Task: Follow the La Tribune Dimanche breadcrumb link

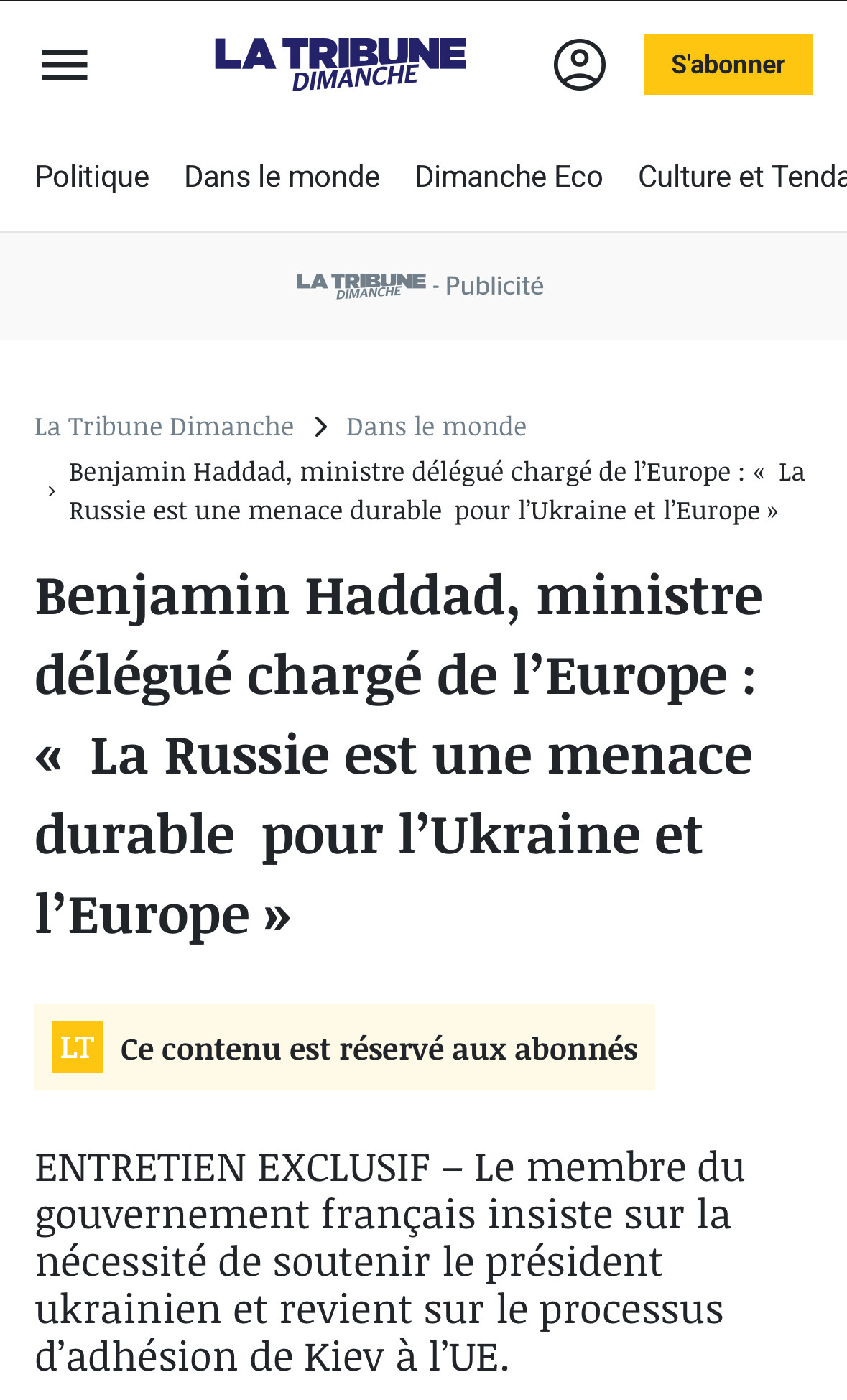Action: coord(164,427)
